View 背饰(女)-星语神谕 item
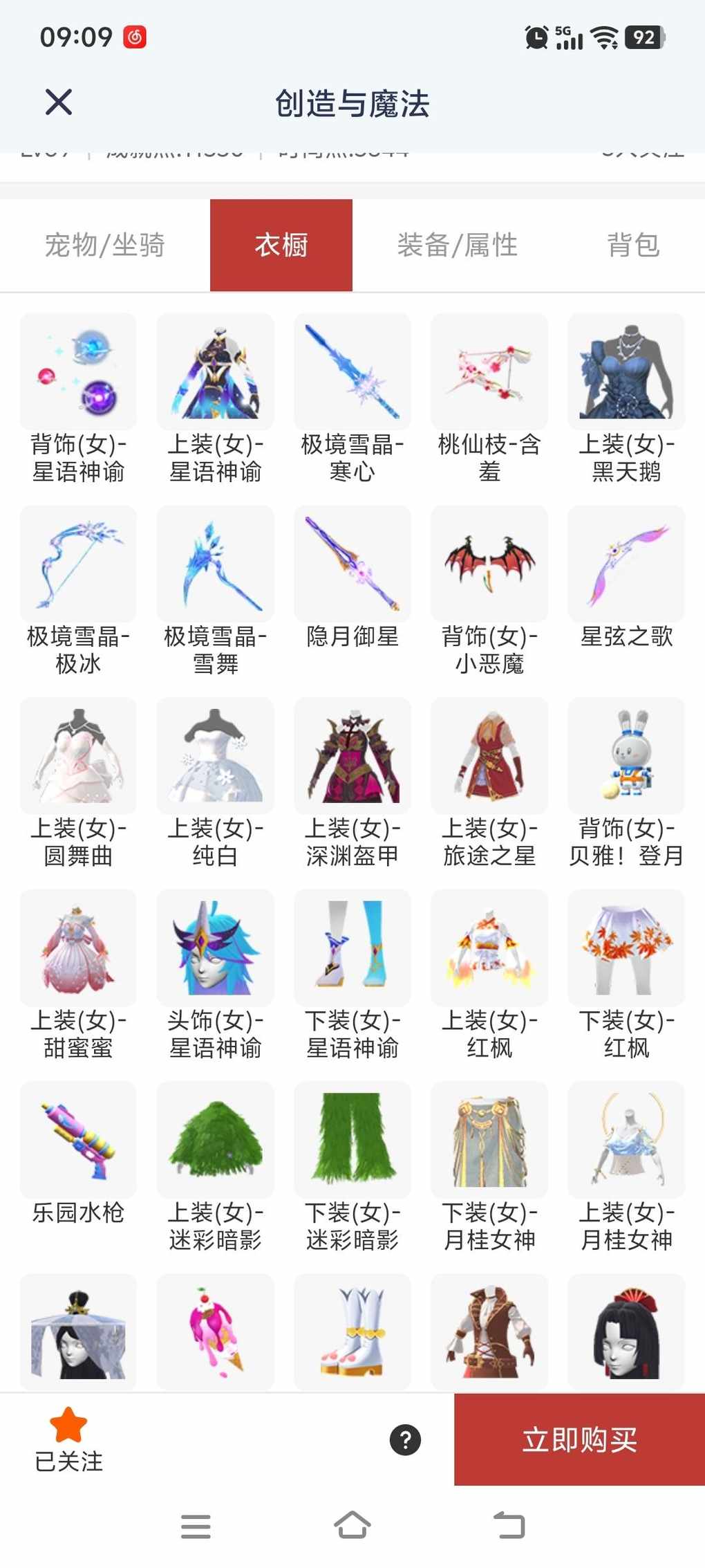This screenshot has width=705, height=1568. pyautogui.click(x=78, y=372)
